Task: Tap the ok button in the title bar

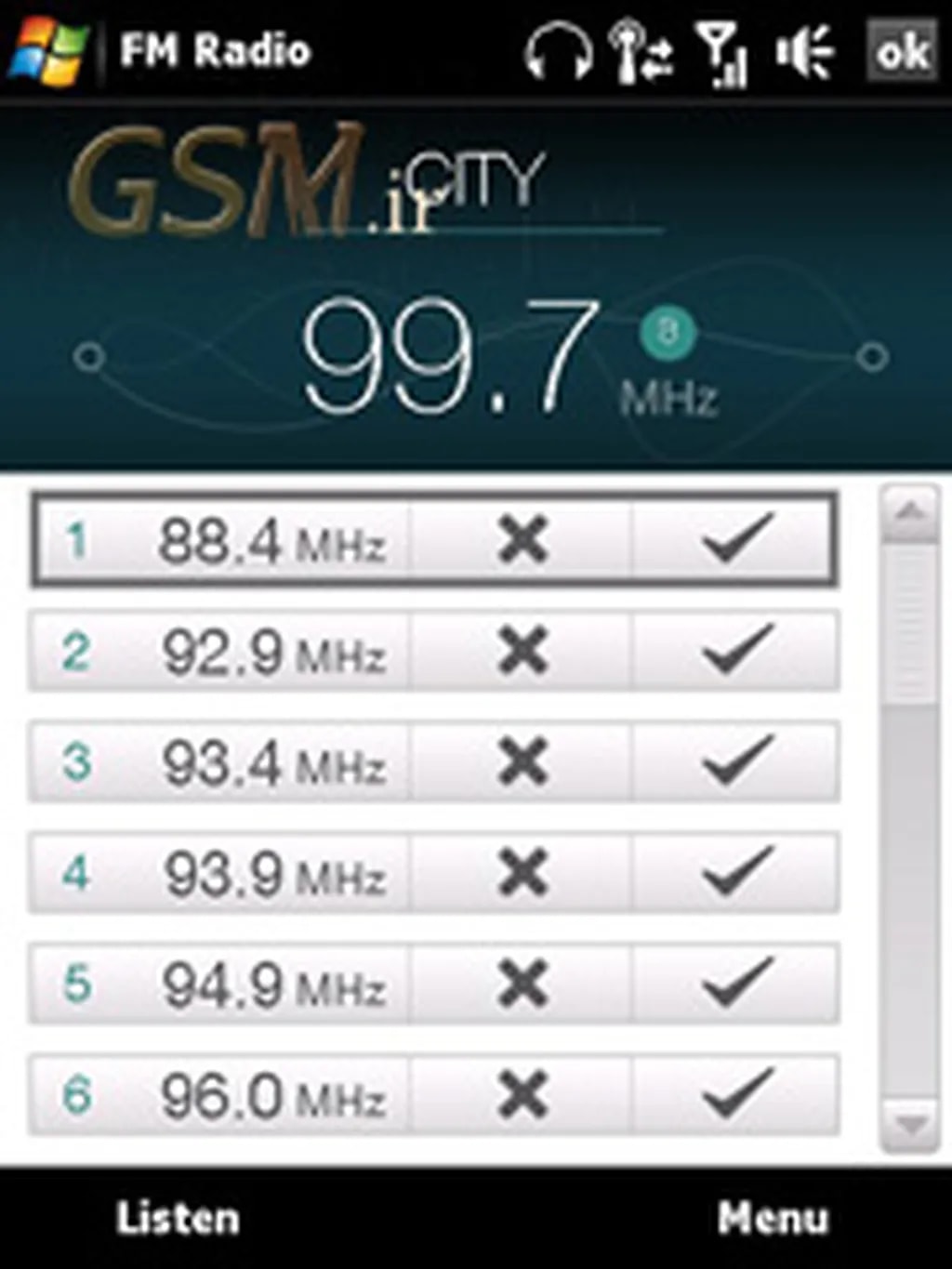Action: 900,51
